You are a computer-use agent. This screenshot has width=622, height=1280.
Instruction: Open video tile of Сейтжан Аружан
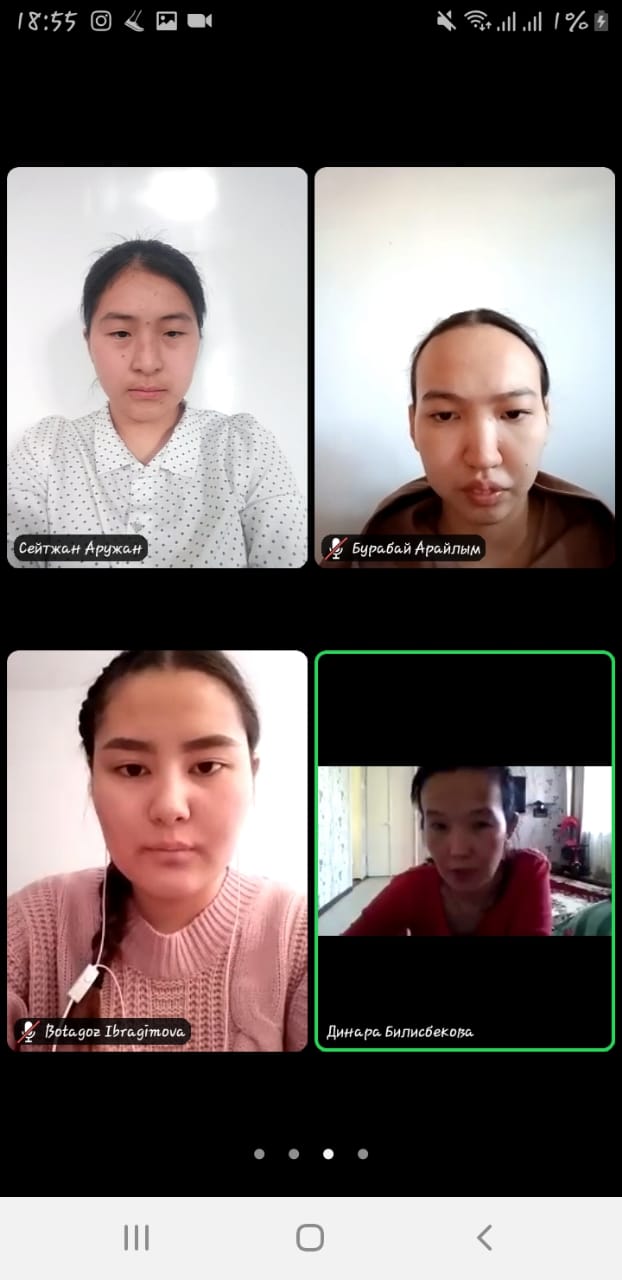[157, 367]
